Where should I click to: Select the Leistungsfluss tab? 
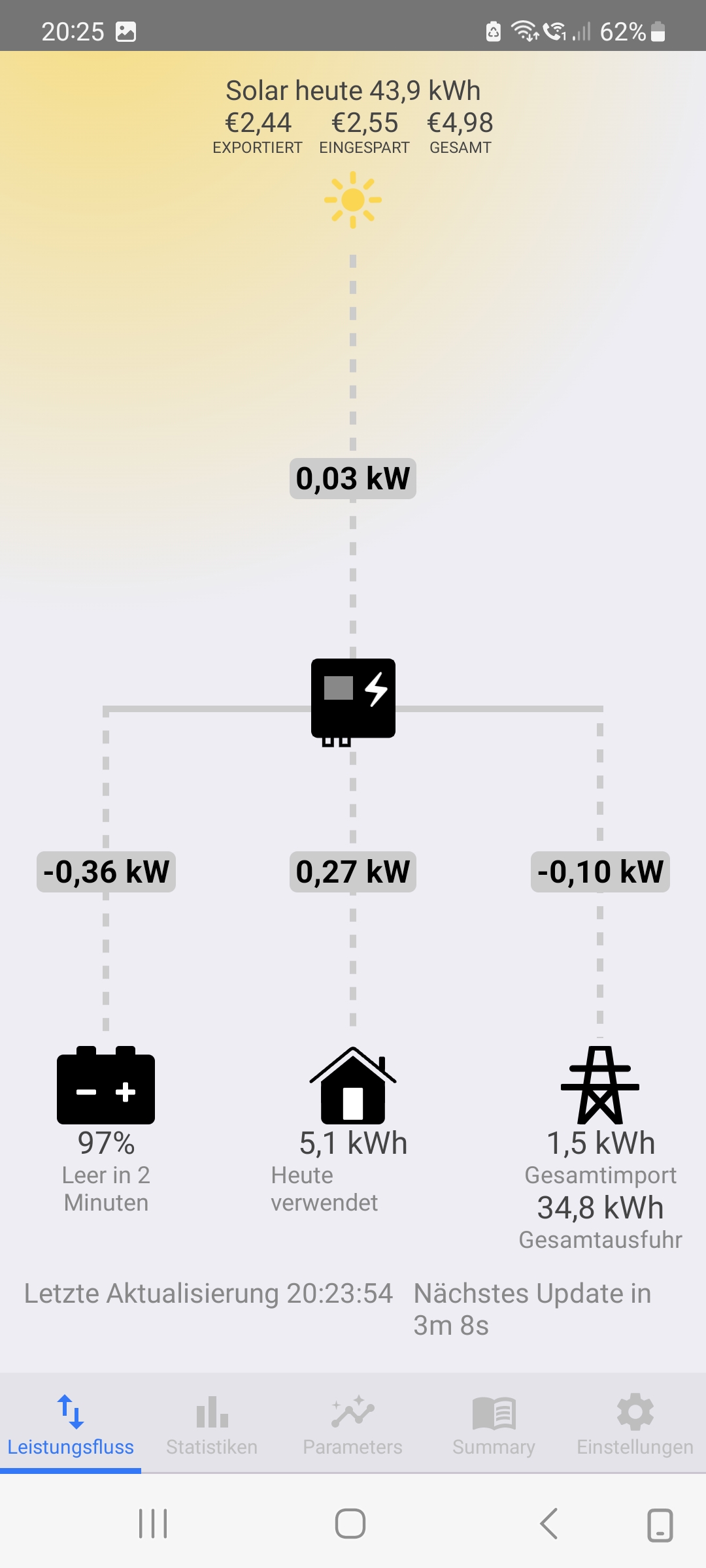(71, 1426)
